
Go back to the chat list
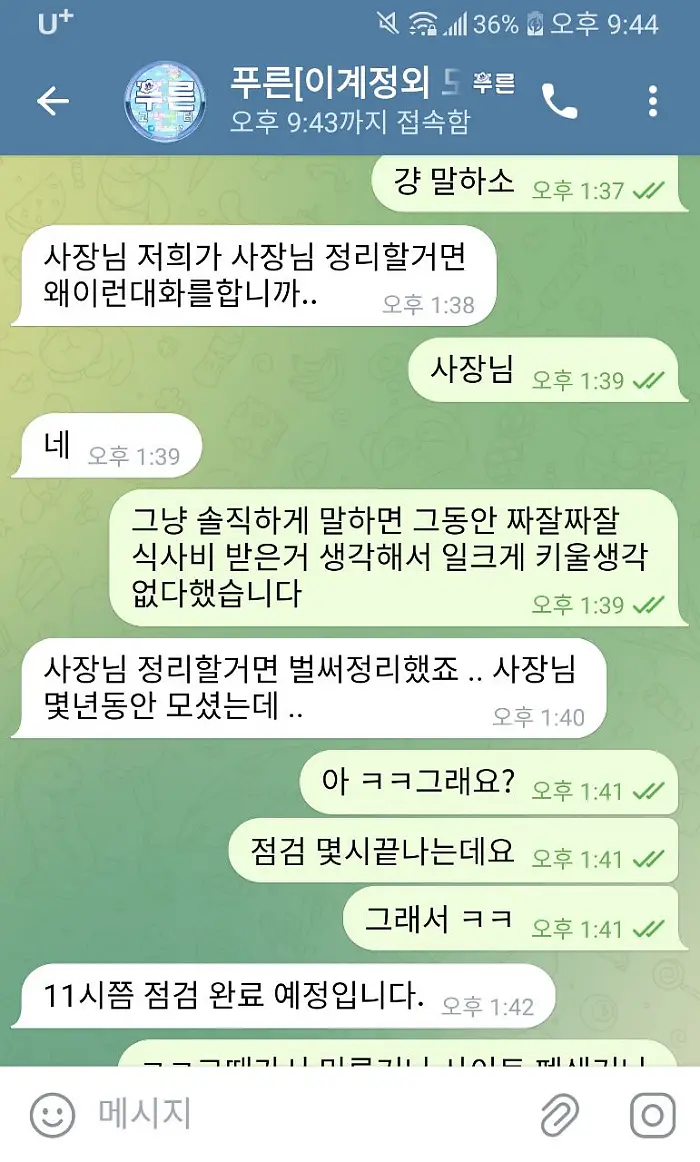click(x=52, y=100)
